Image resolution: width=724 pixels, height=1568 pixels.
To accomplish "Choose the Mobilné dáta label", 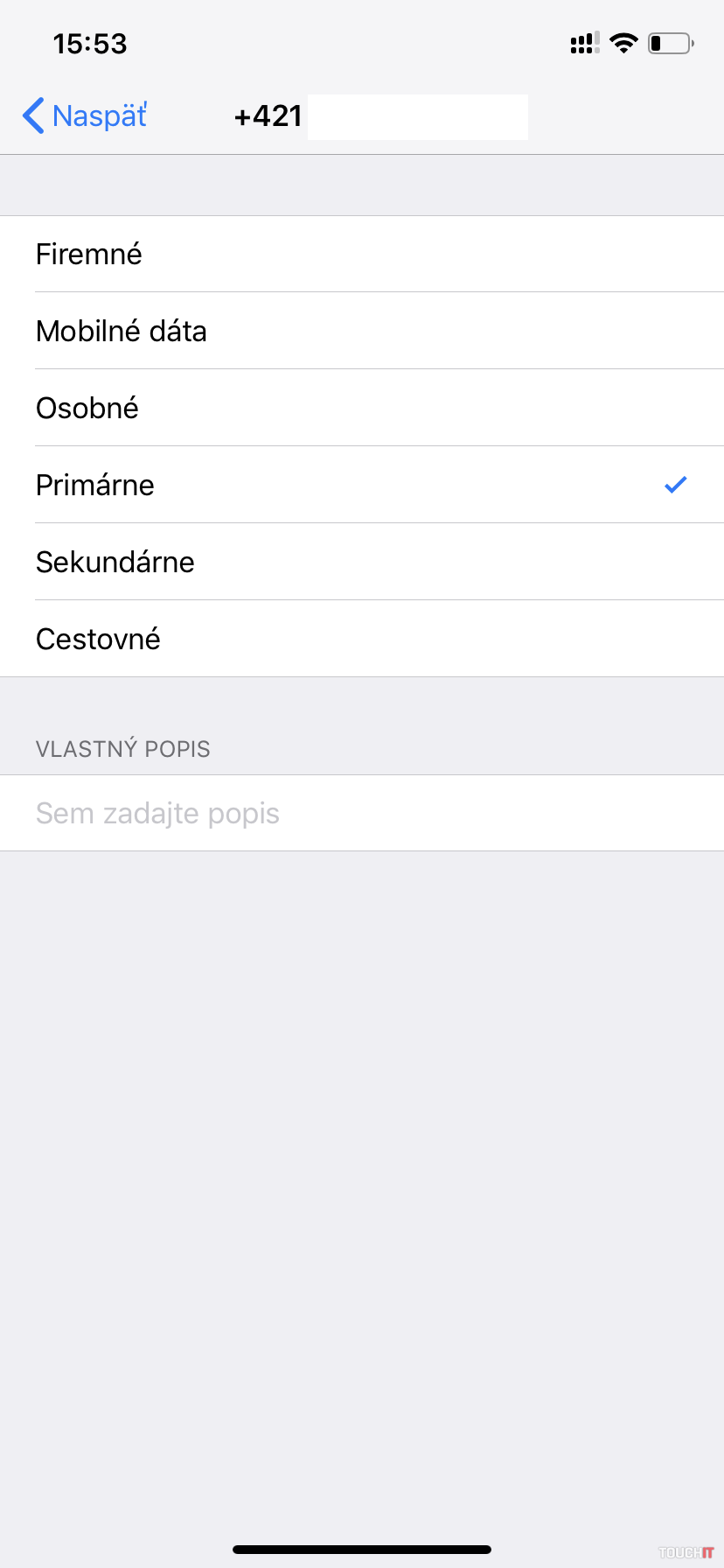I will (122, 332).
